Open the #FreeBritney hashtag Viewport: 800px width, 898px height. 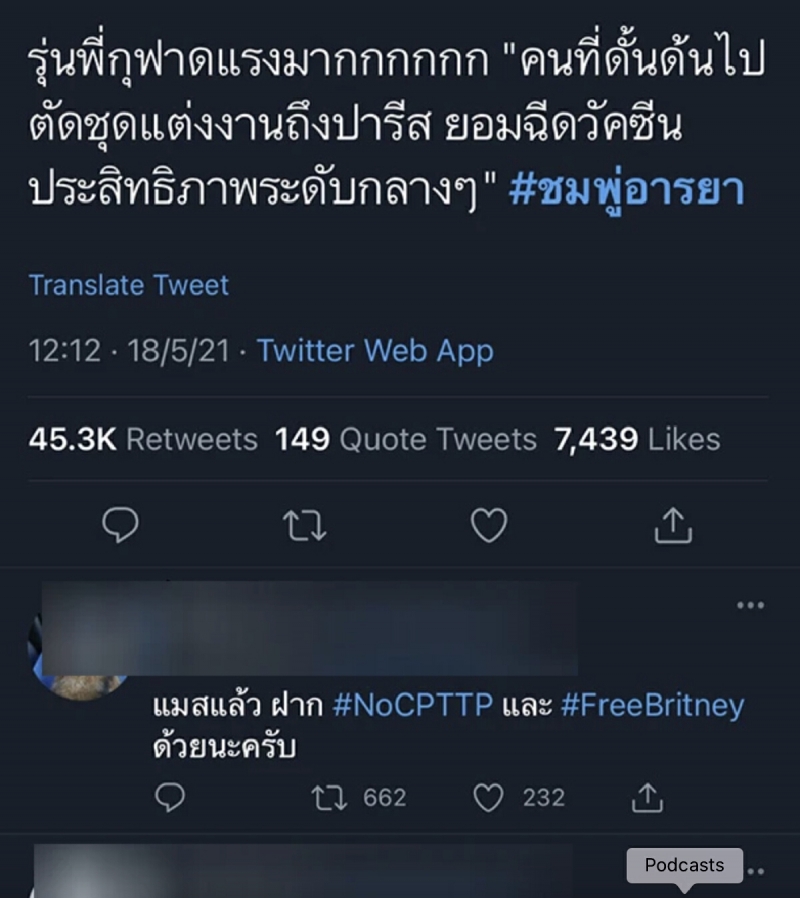click(x=652, y=706)
